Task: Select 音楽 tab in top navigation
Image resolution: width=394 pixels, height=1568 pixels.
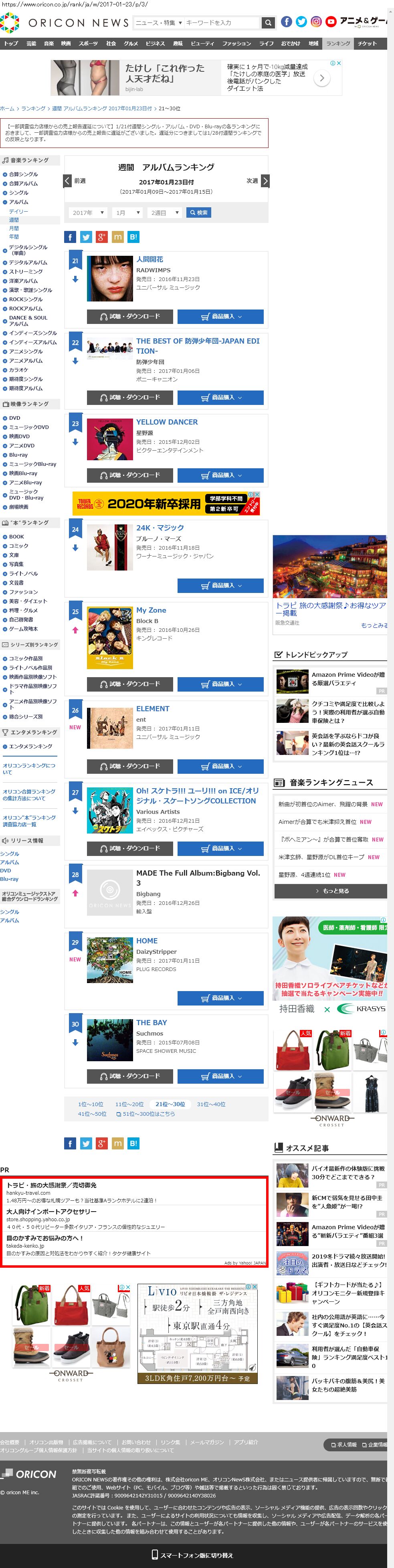Action: pos(49,44)
